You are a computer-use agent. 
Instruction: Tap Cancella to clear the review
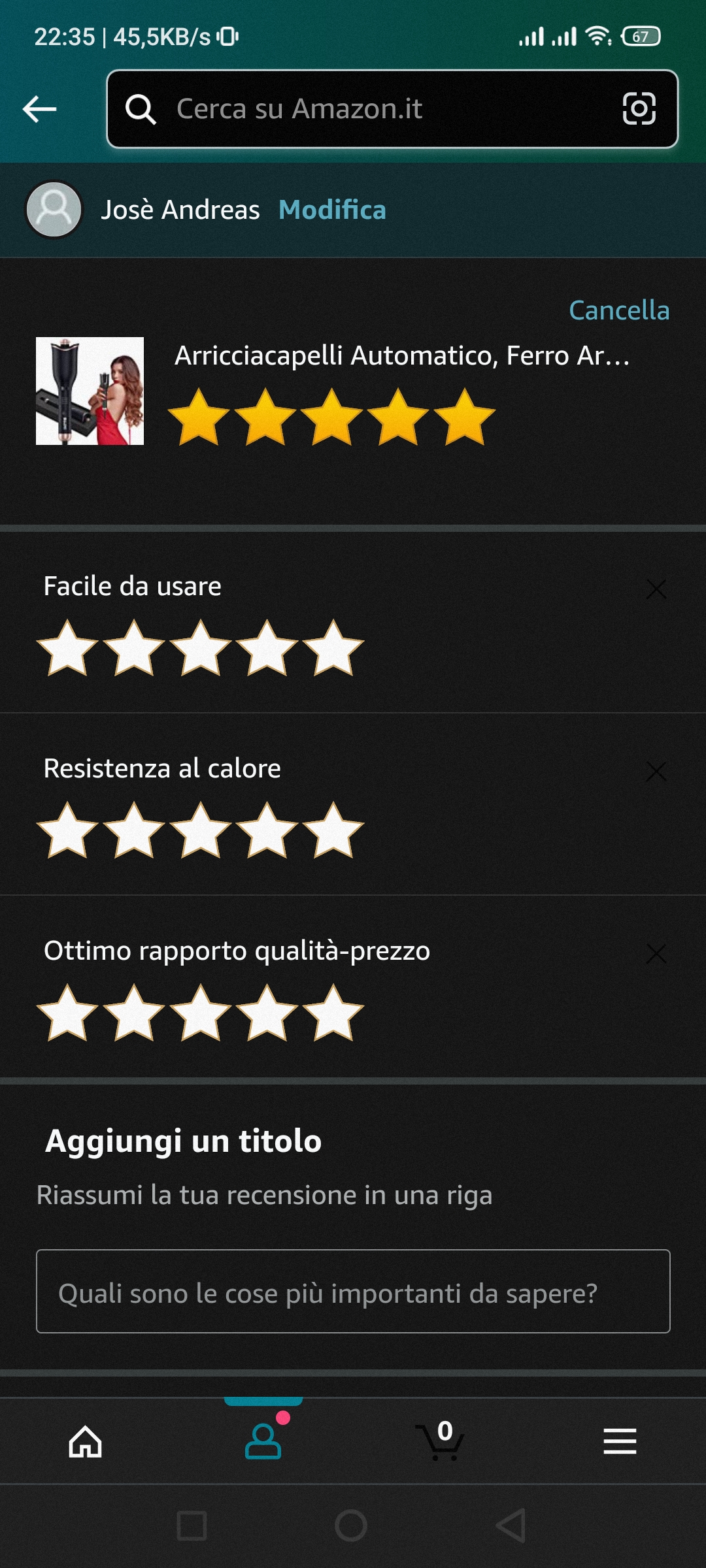point(618,310)
